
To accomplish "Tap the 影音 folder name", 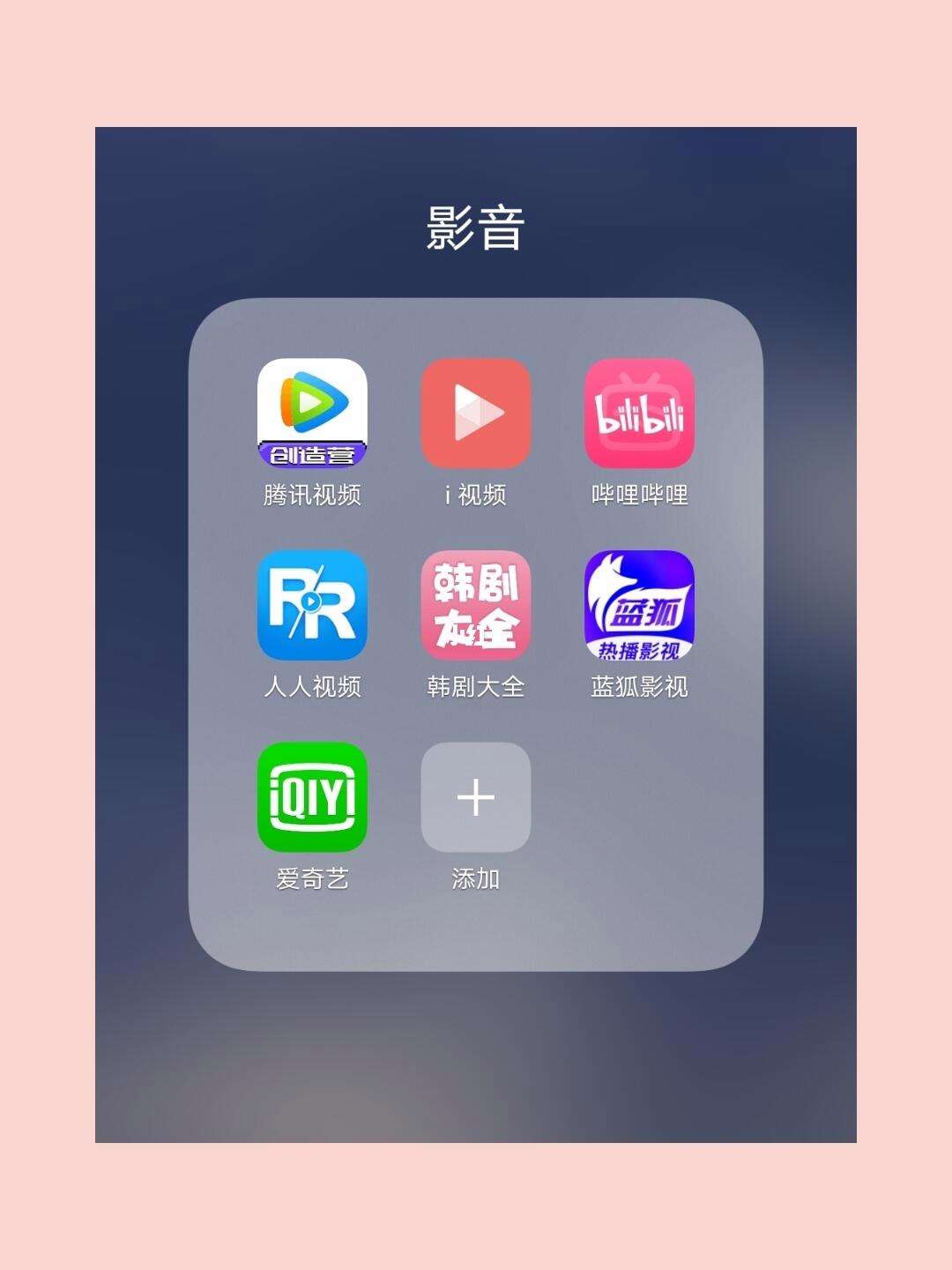I will point(476,228).
